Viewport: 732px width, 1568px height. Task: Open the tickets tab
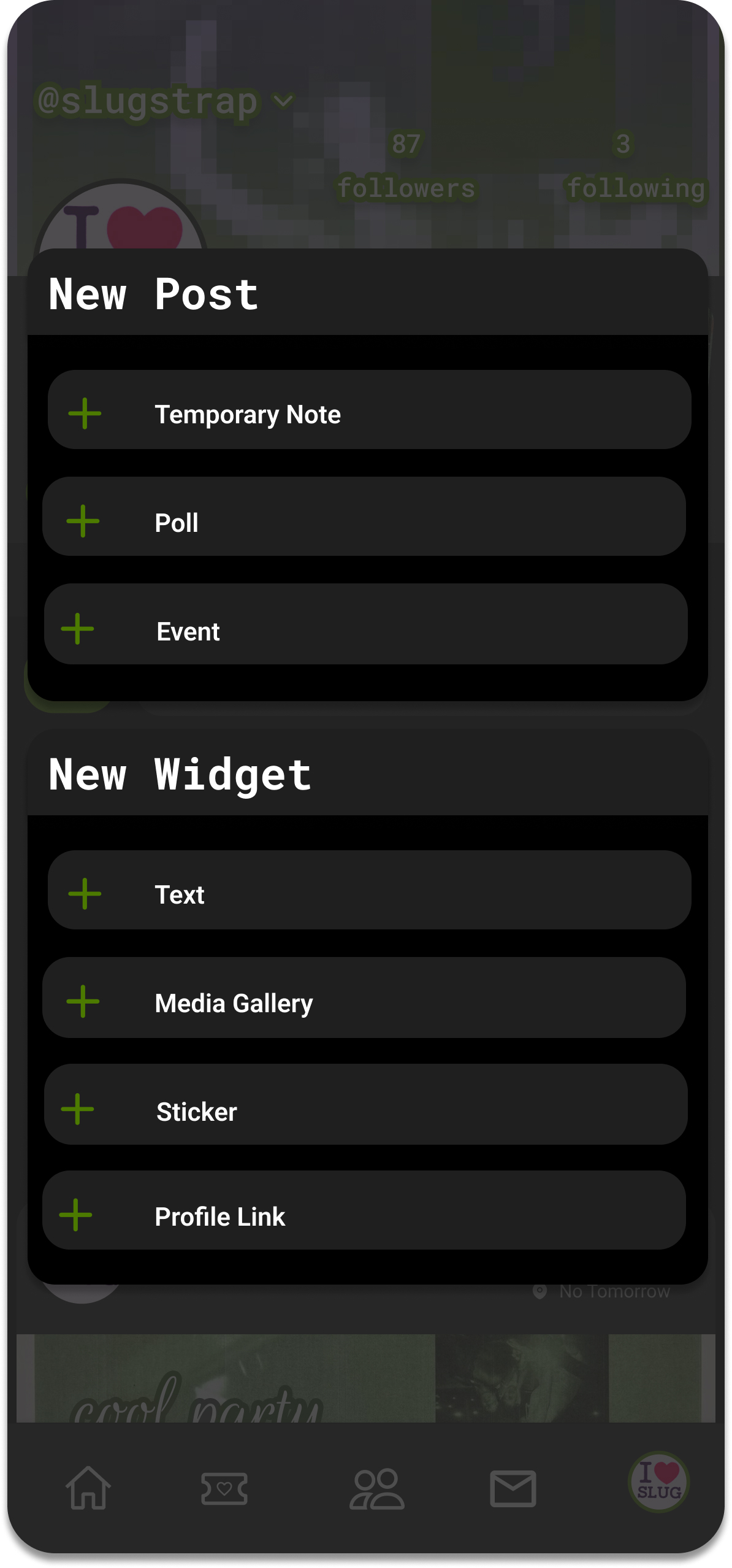coord(224,1488)
